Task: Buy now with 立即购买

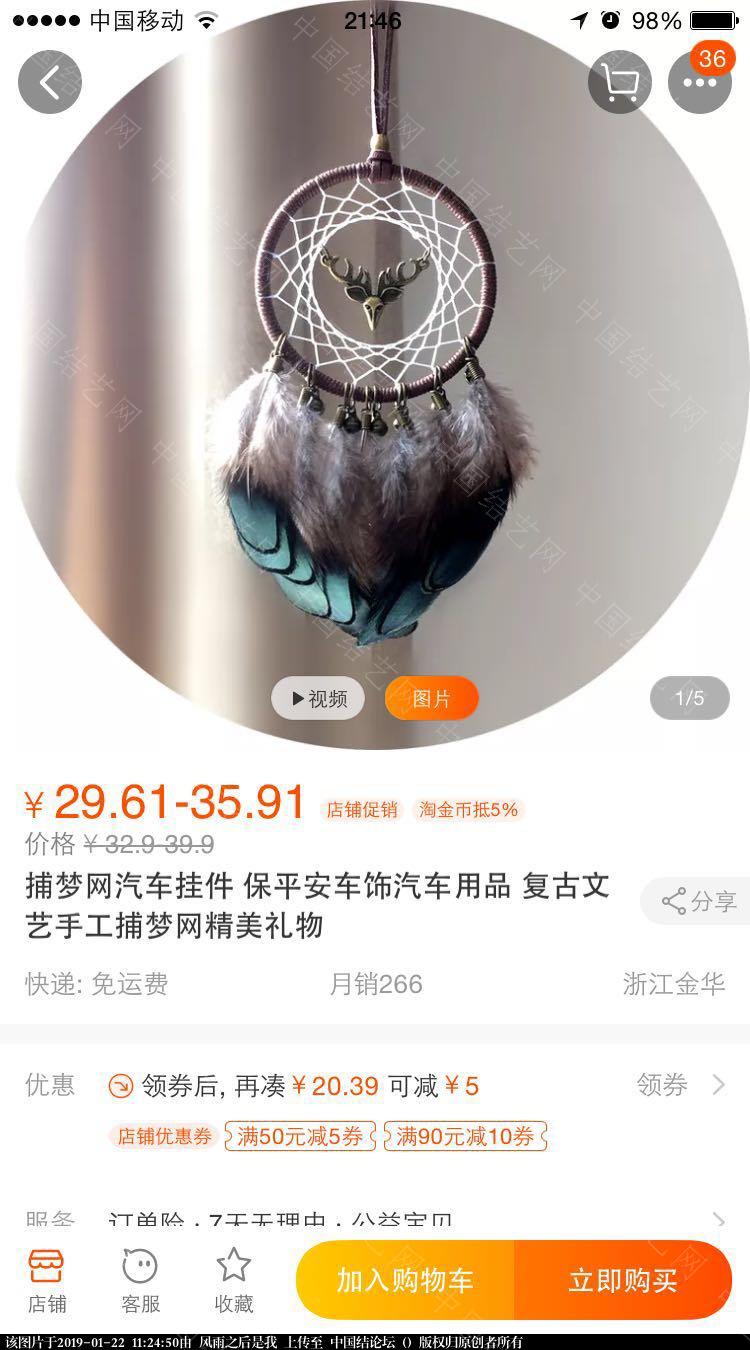Action: coord(623,1280)
